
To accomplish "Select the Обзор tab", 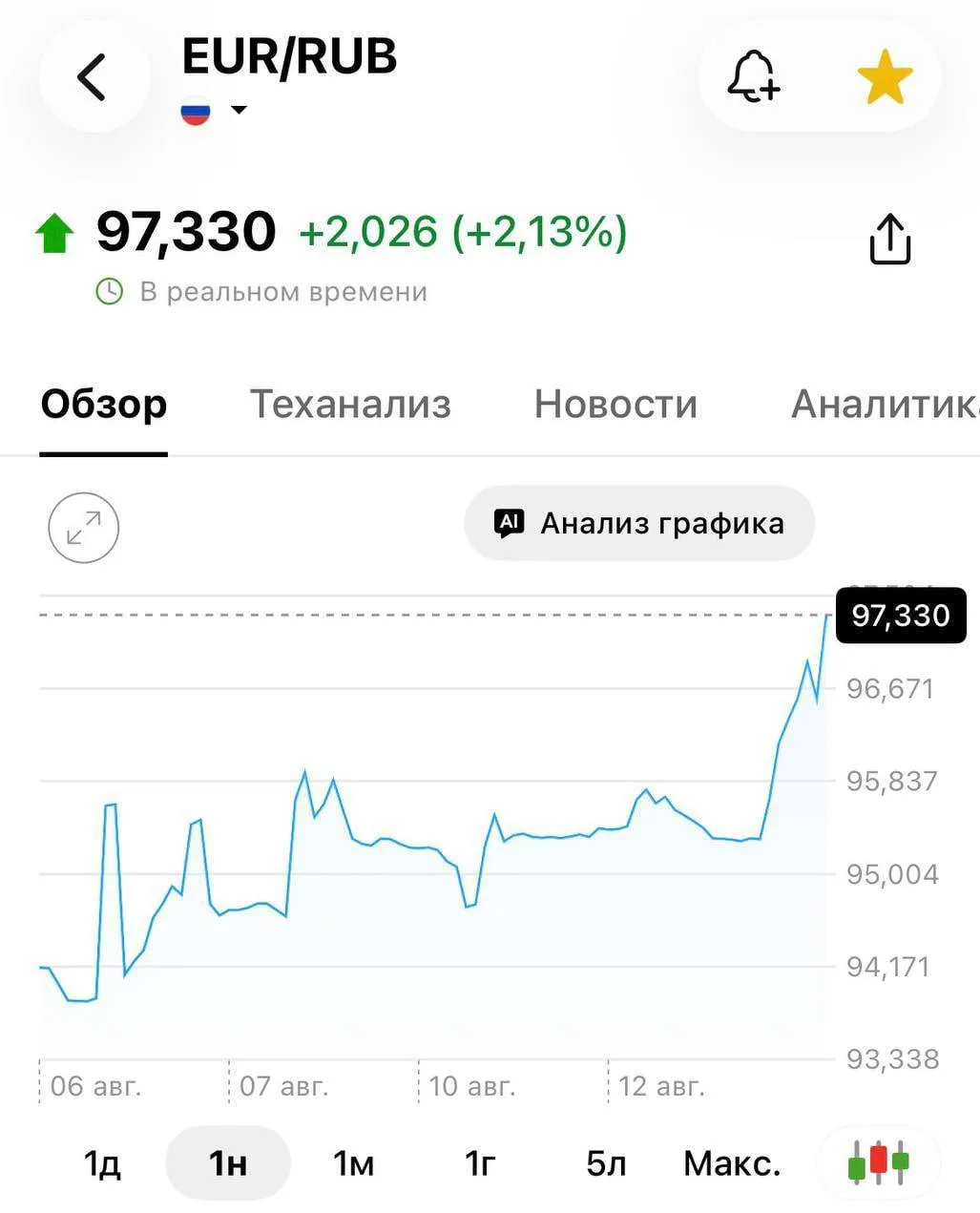I will pos(104,404).
